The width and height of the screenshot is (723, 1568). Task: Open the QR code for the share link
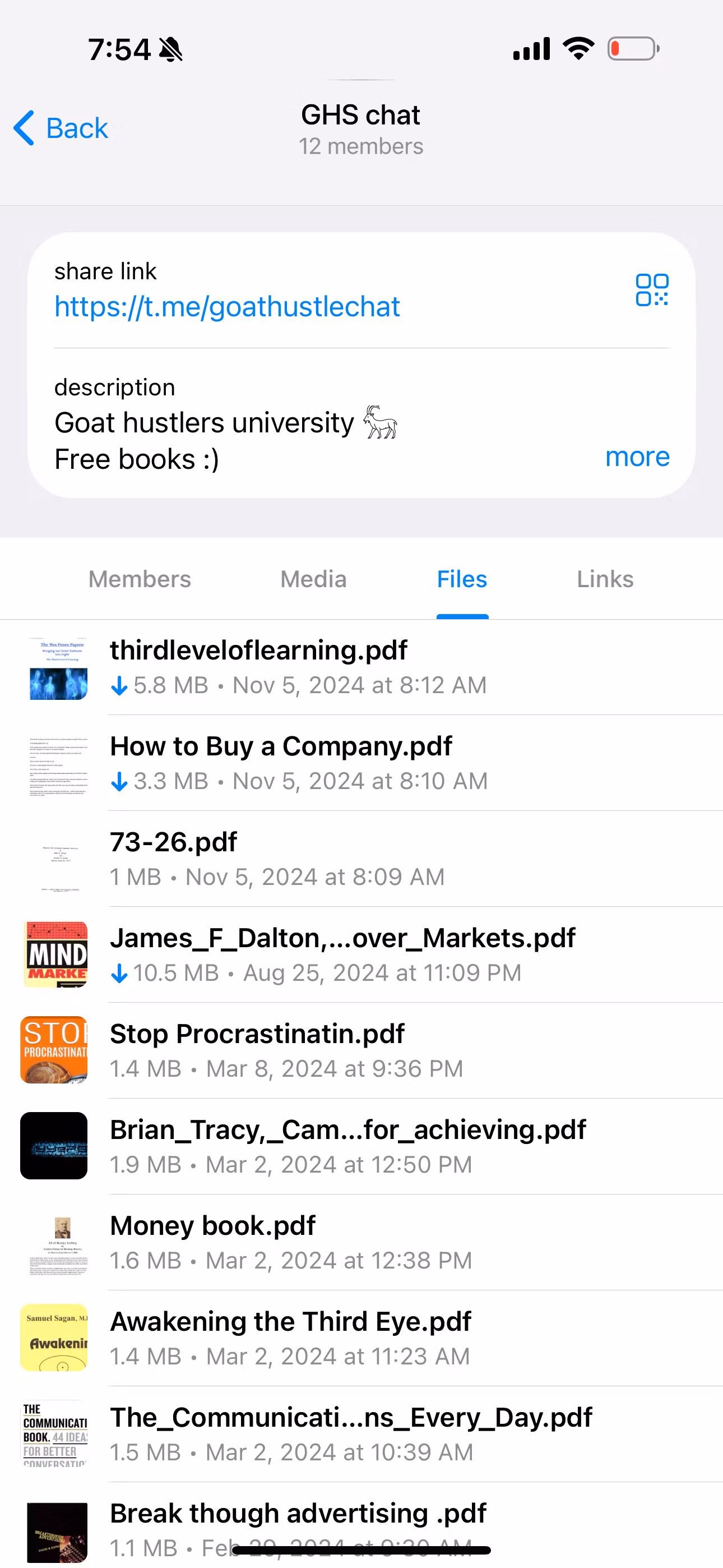[x=652, y=290]
